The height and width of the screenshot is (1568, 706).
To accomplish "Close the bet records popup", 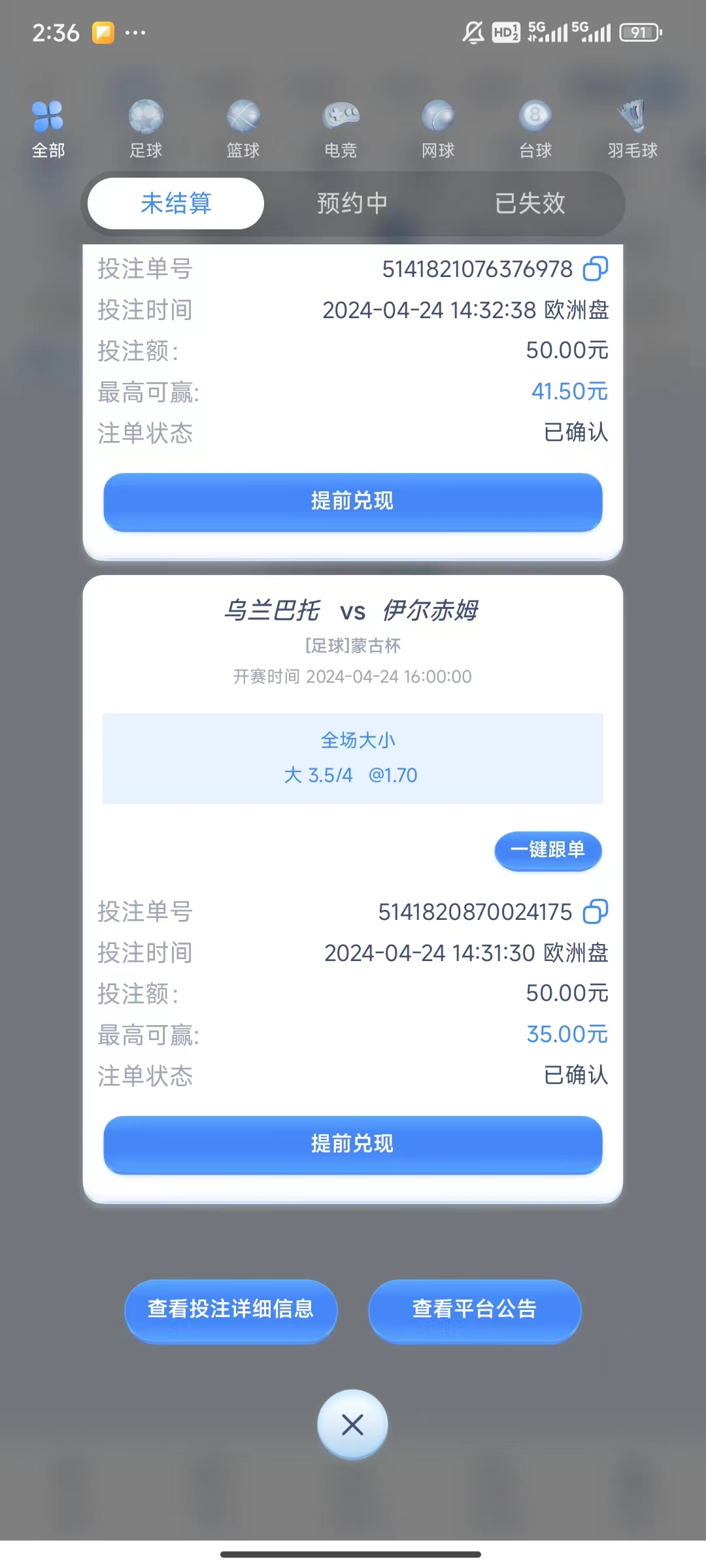I will point(352,1425).
